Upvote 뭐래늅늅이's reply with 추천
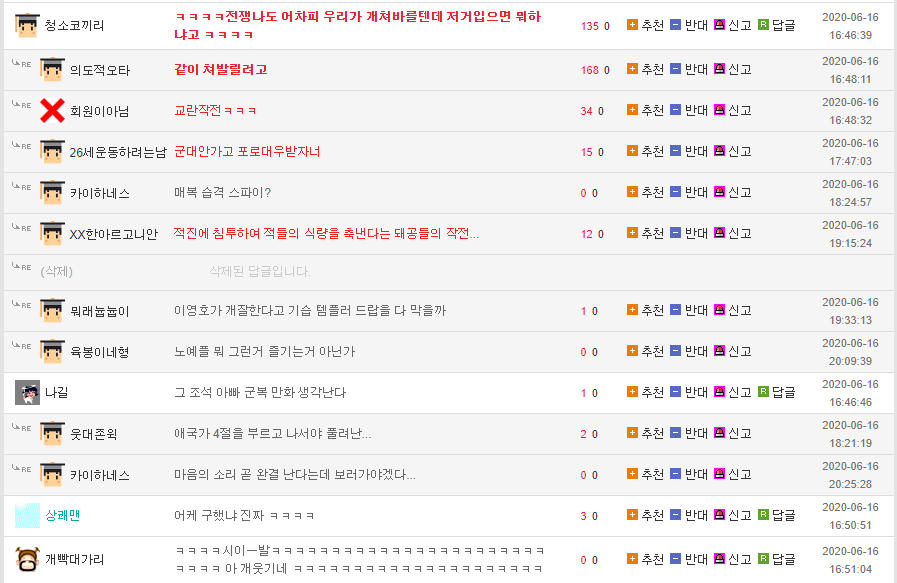Screen dimensions: 897x583 [645, 310]
